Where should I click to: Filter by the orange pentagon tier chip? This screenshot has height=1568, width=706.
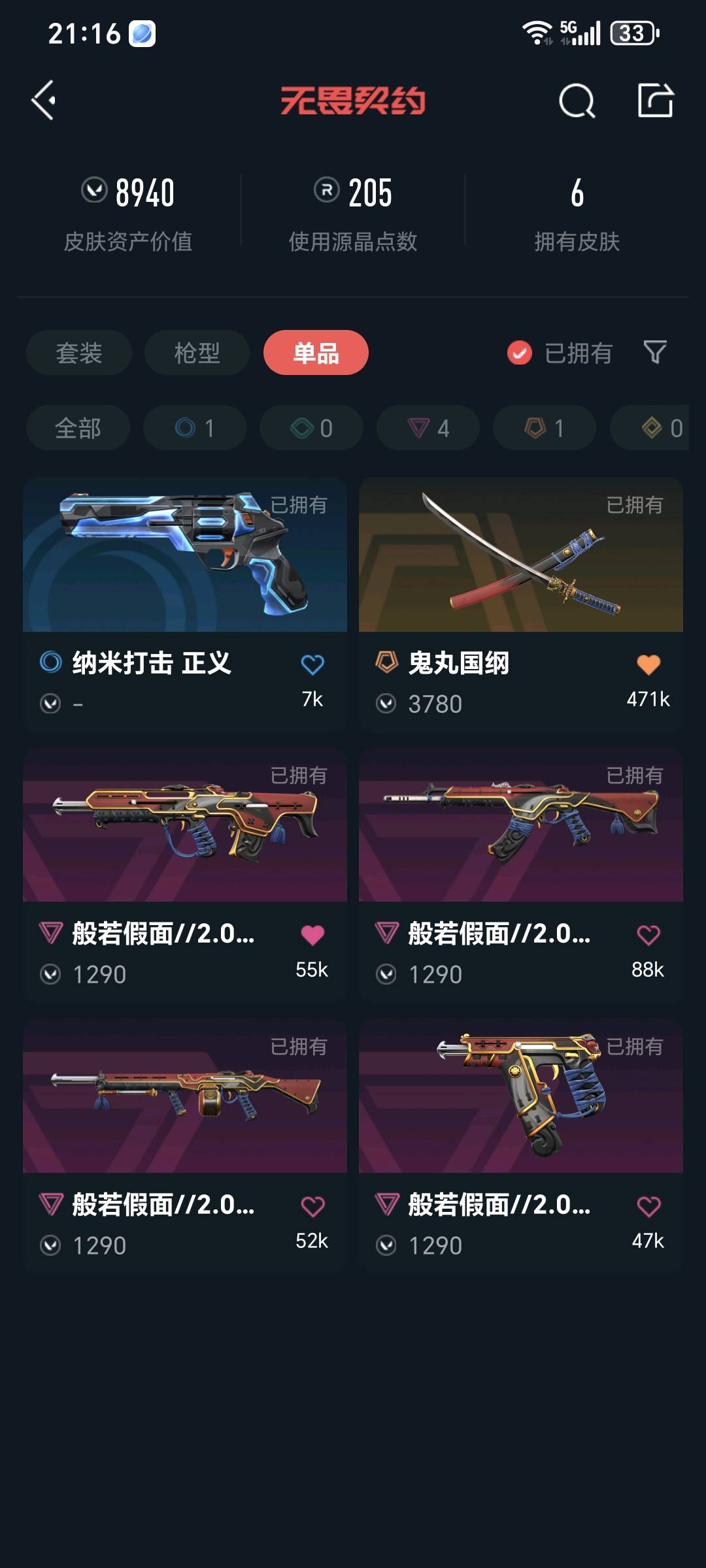tap(545, 428)
